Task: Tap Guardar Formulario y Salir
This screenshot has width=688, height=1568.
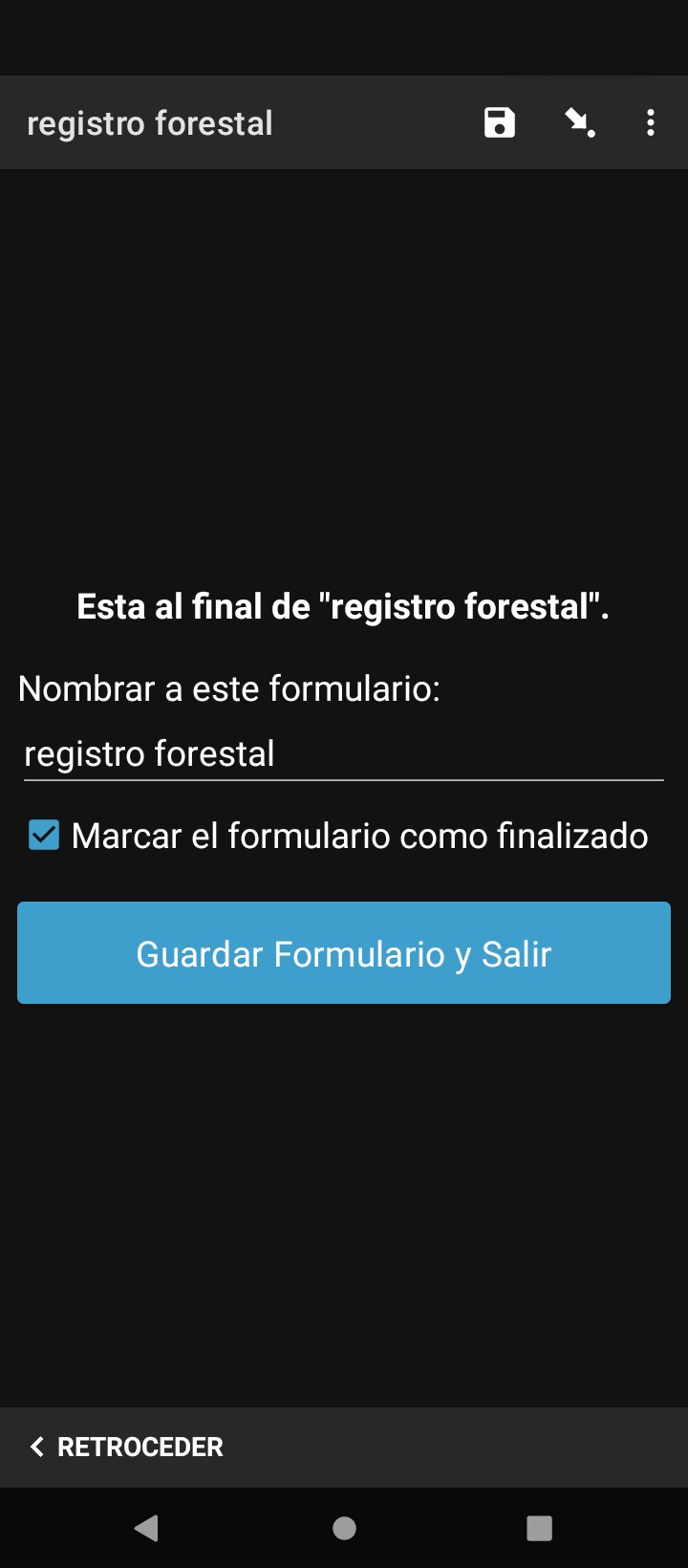Action: pos(344,953)
